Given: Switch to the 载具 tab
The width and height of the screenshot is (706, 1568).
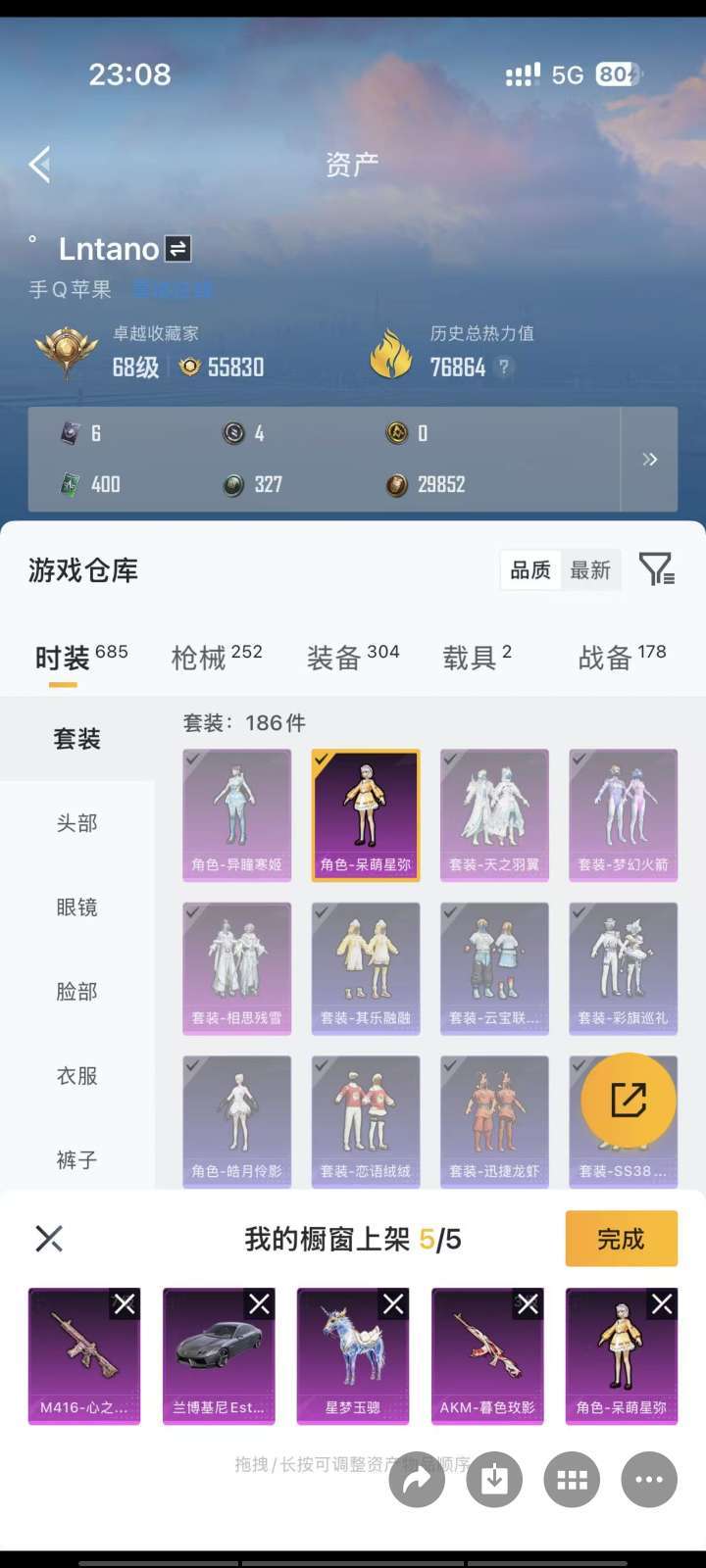Looking at the screenshot, I should click(x=478, y=658).
